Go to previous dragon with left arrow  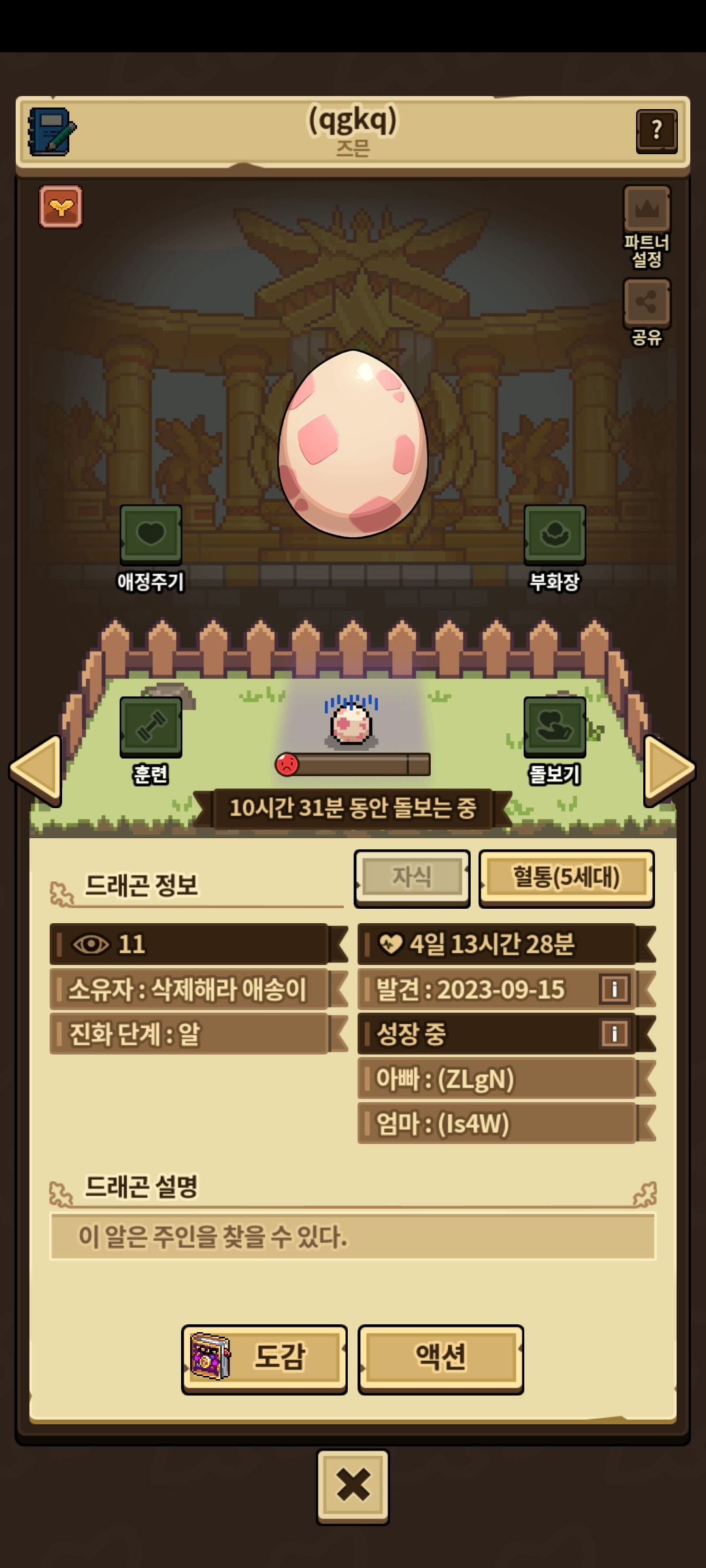coord(37,770)
